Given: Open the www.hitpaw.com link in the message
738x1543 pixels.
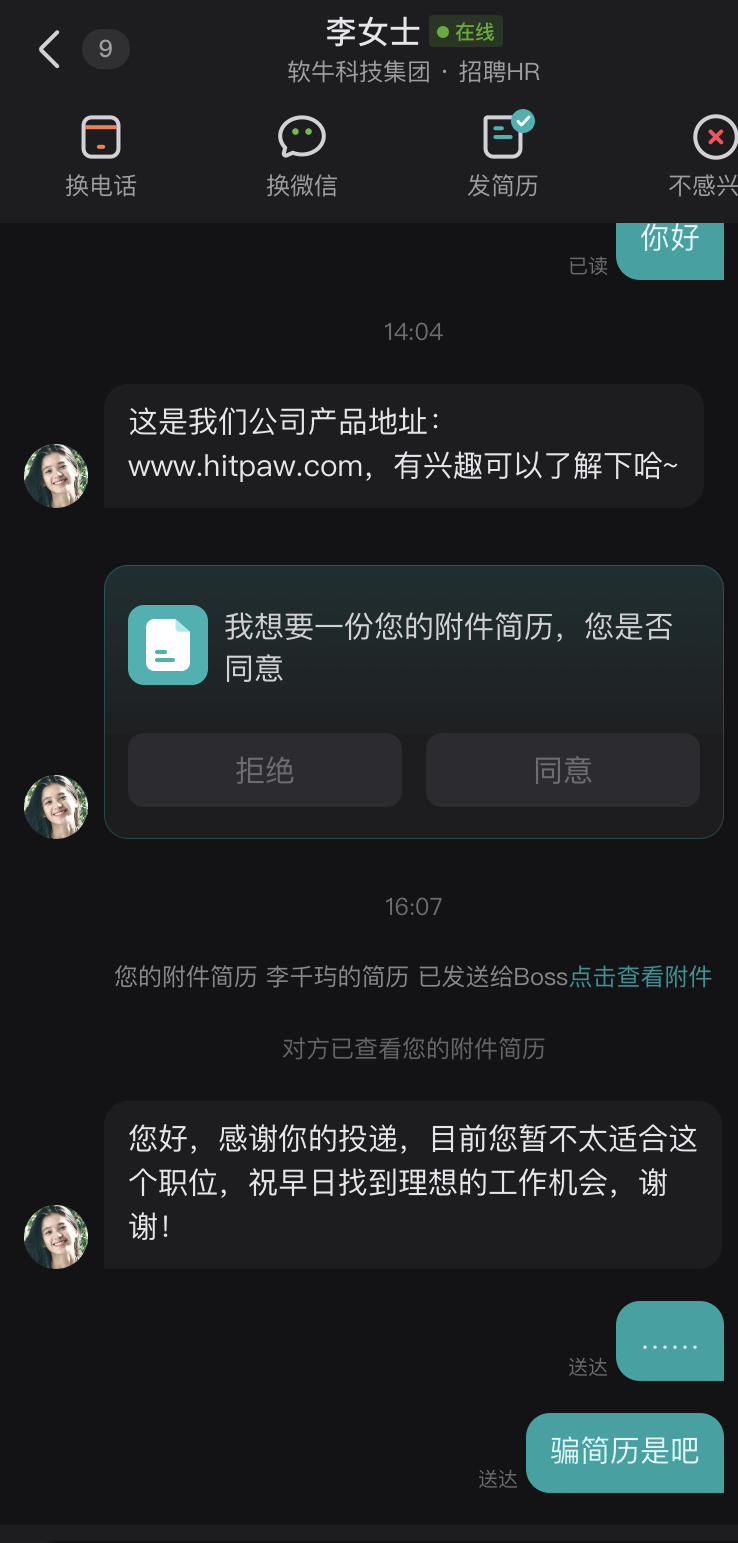Looking at the screenshot, I should point(245,466).
